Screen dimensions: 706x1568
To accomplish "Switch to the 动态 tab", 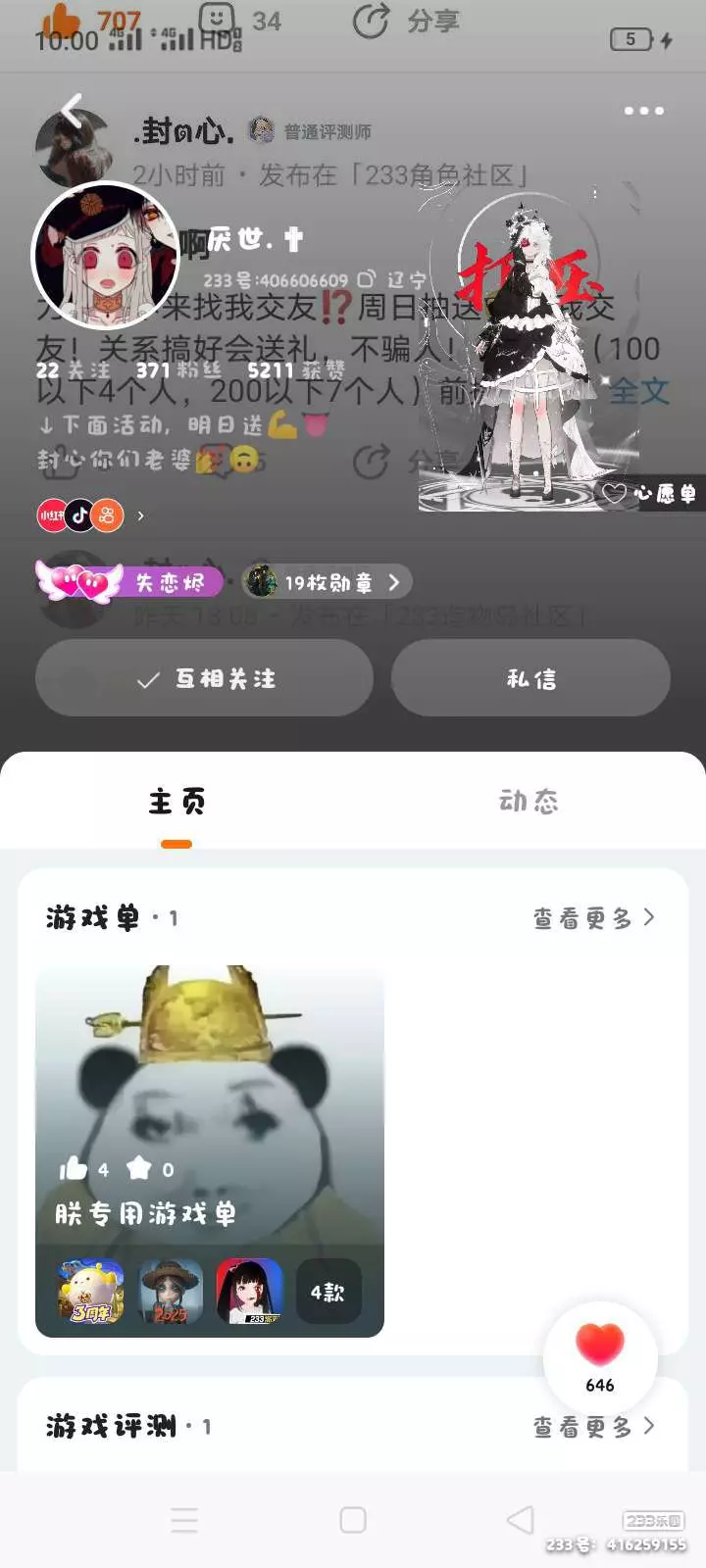I will point(529,802).
